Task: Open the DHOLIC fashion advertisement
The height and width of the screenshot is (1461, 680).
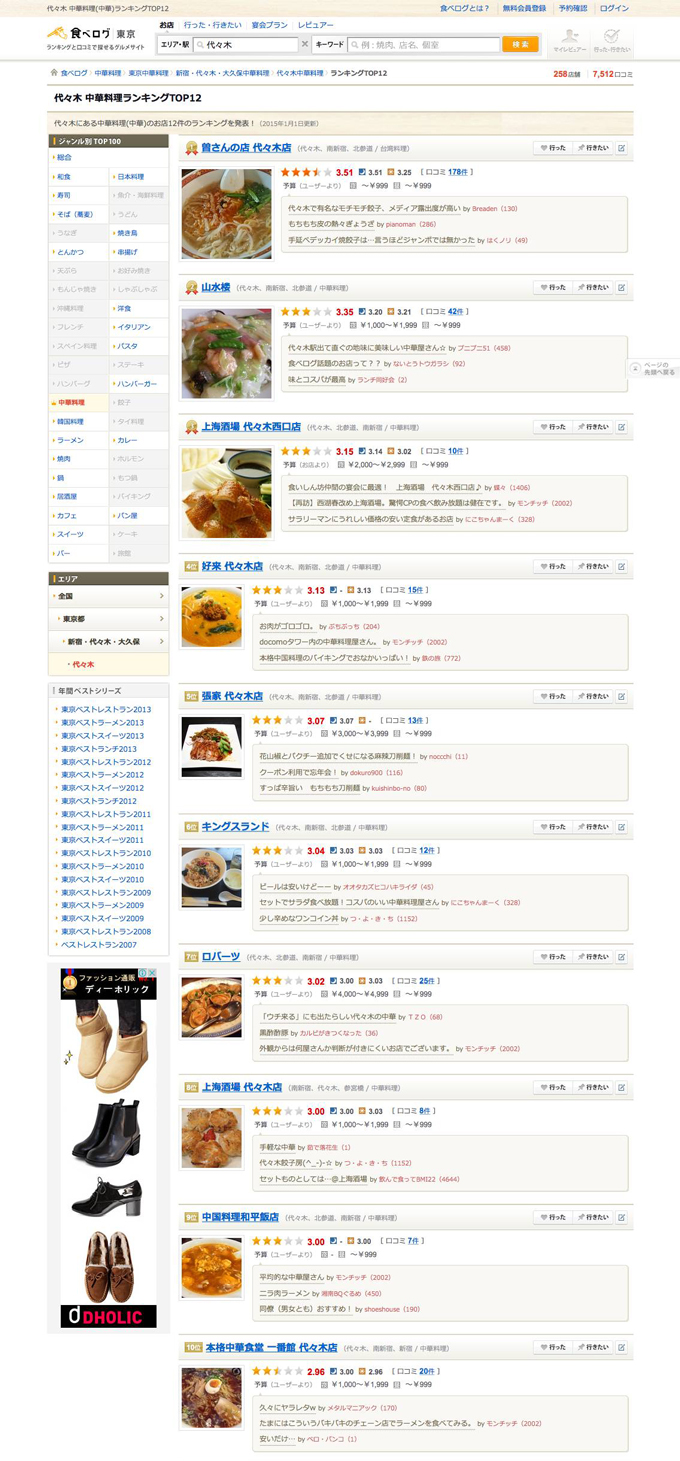Action: click(108, 1149)
